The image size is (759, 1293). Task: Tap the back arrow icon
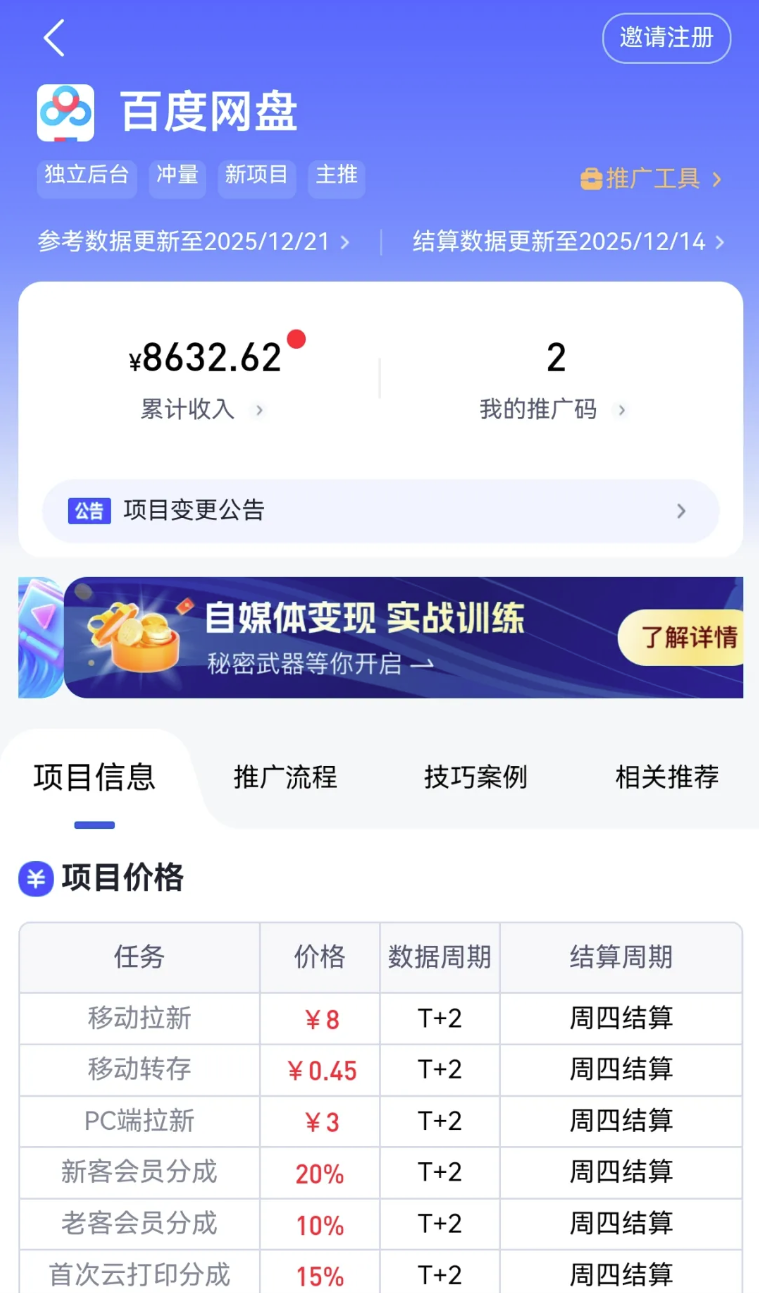pos(52,38)
